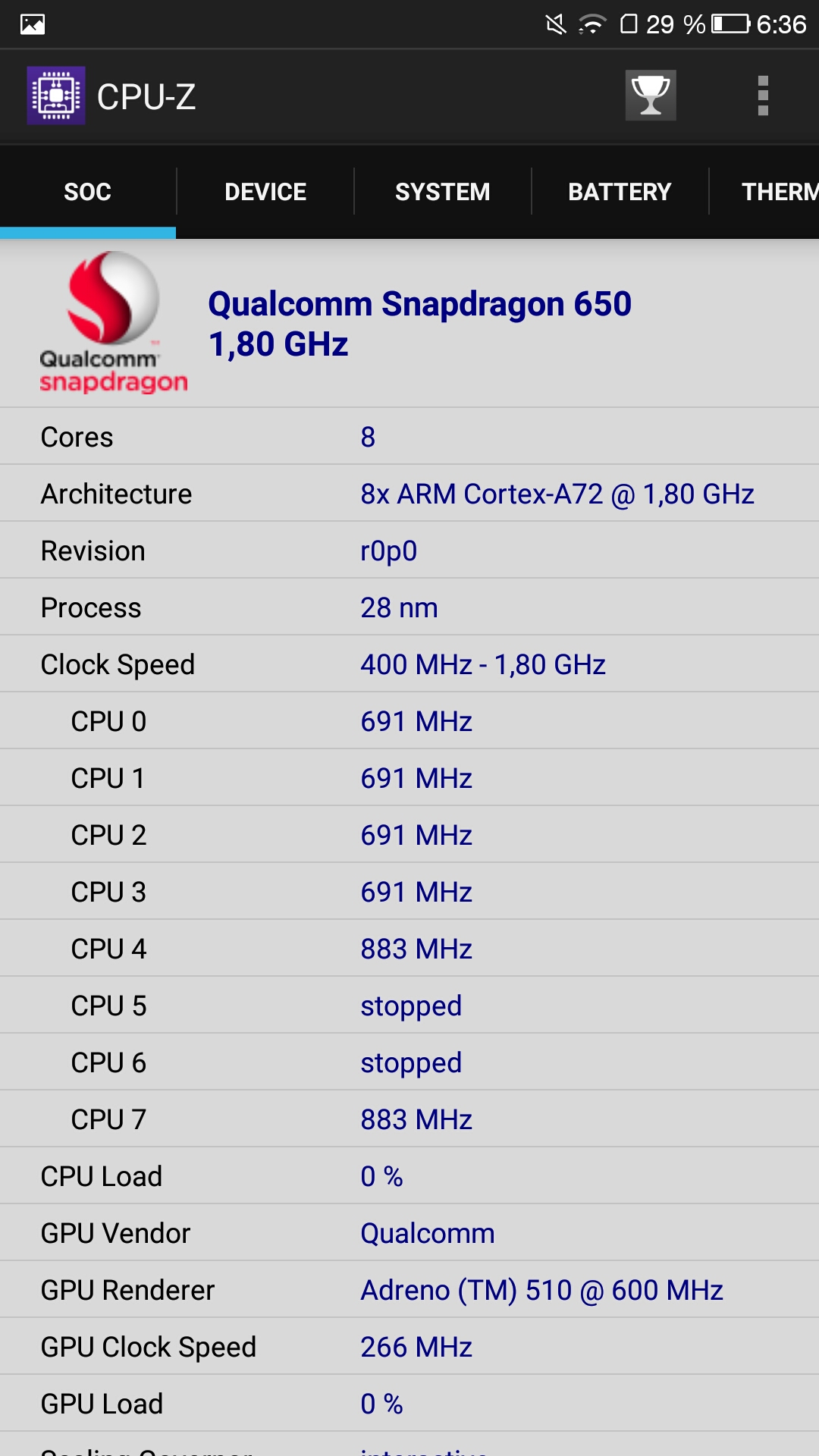Viewport: 819px width, 1456px height.
Task: Go to the THERMAL tab
Action: click(x=766, y=192)
